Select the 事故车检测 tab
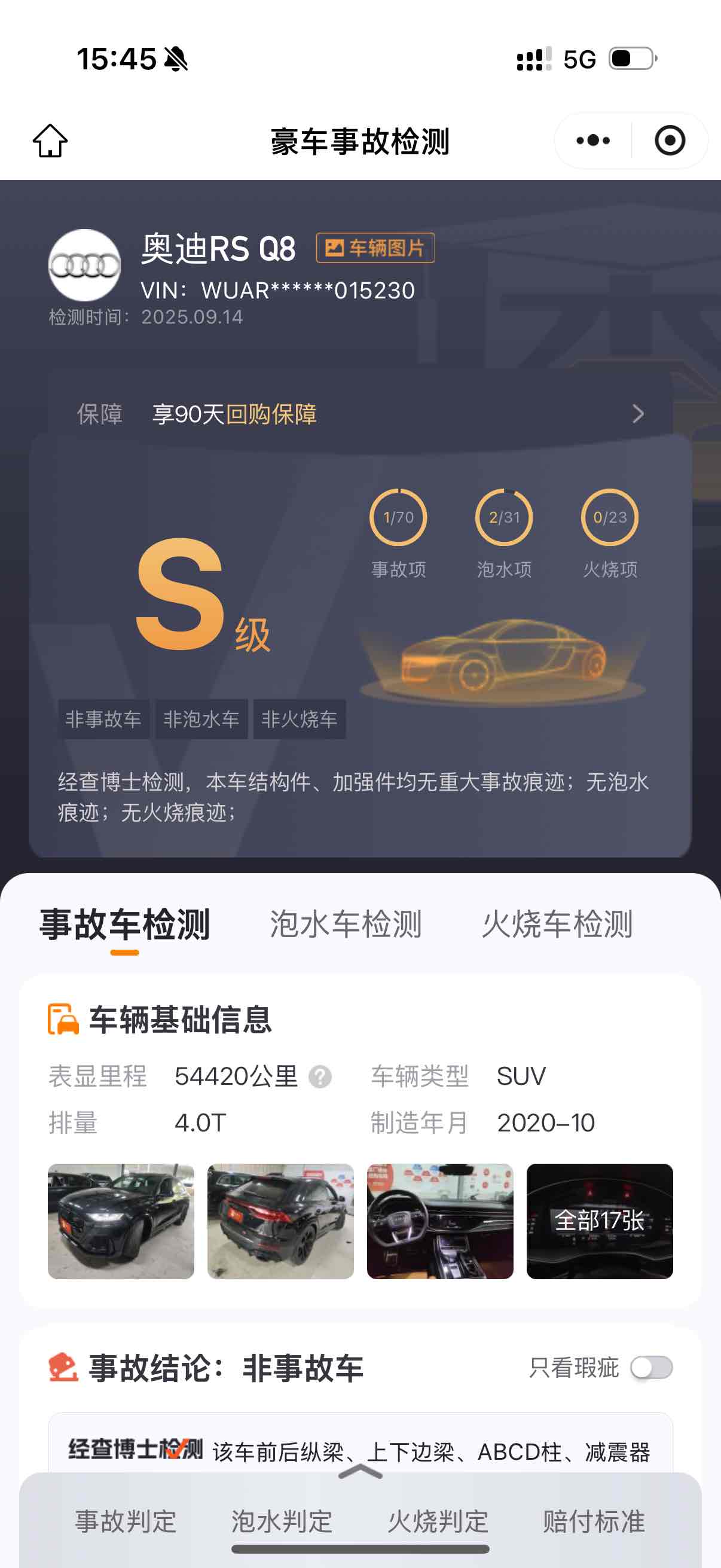The height and width of the screenshot is (1568, 721). (x=125, y=924)
